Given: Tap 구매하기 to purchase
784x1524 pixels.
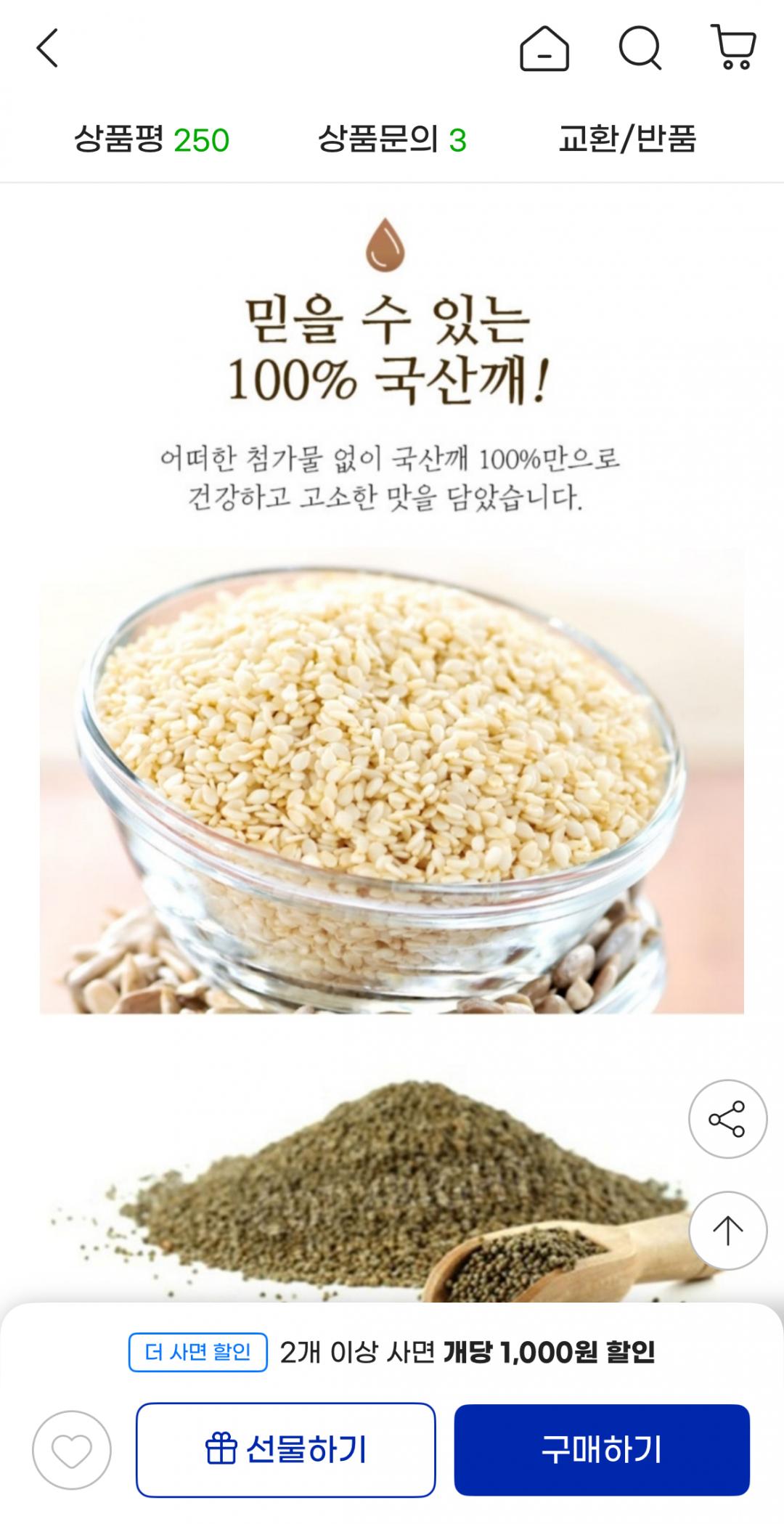Looking at the screenshot, I should click(602, 1450).
